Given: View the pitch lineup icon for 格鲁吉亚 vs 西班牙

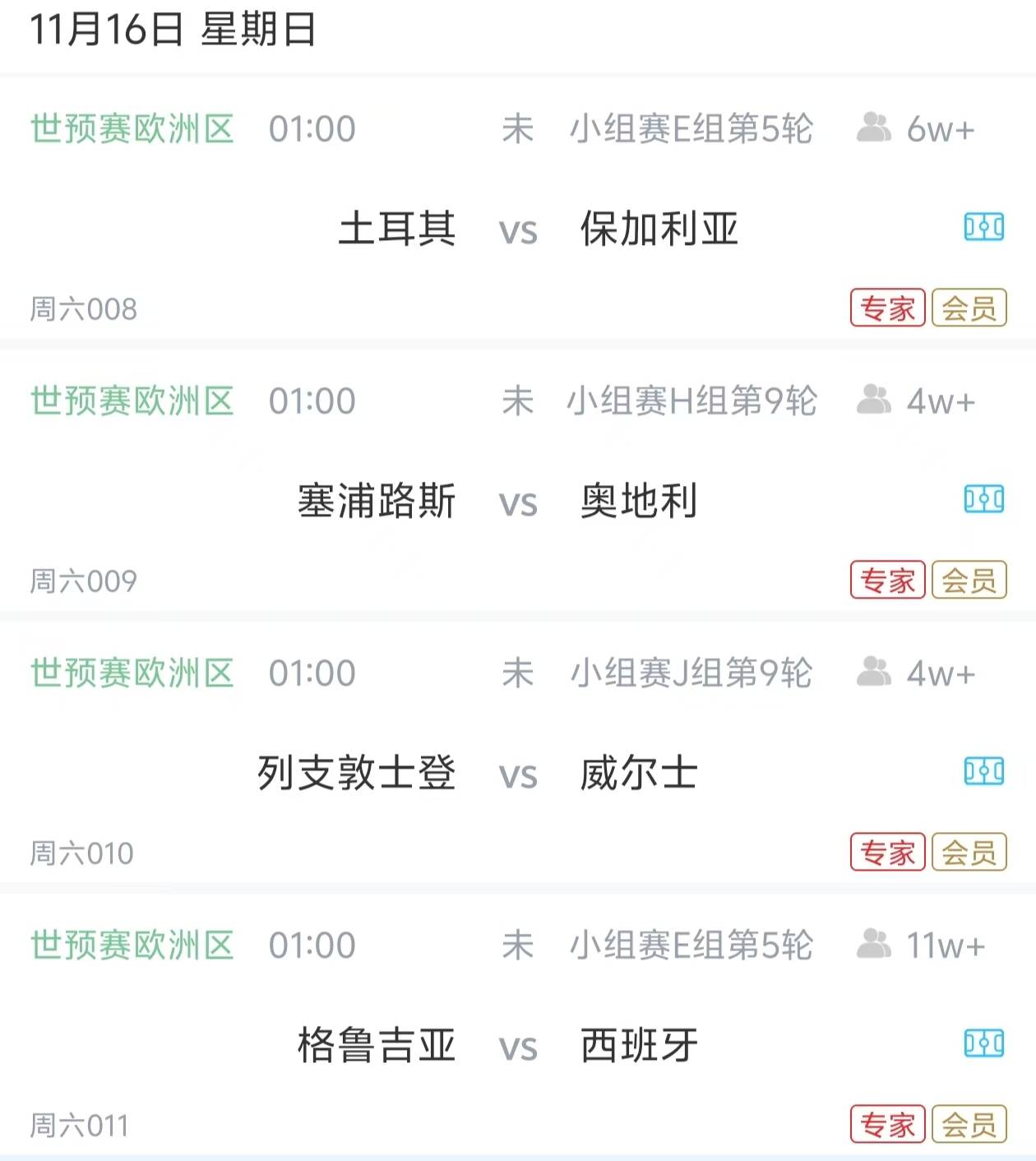Looking at the screenshot, I should tap(983, 1043).
